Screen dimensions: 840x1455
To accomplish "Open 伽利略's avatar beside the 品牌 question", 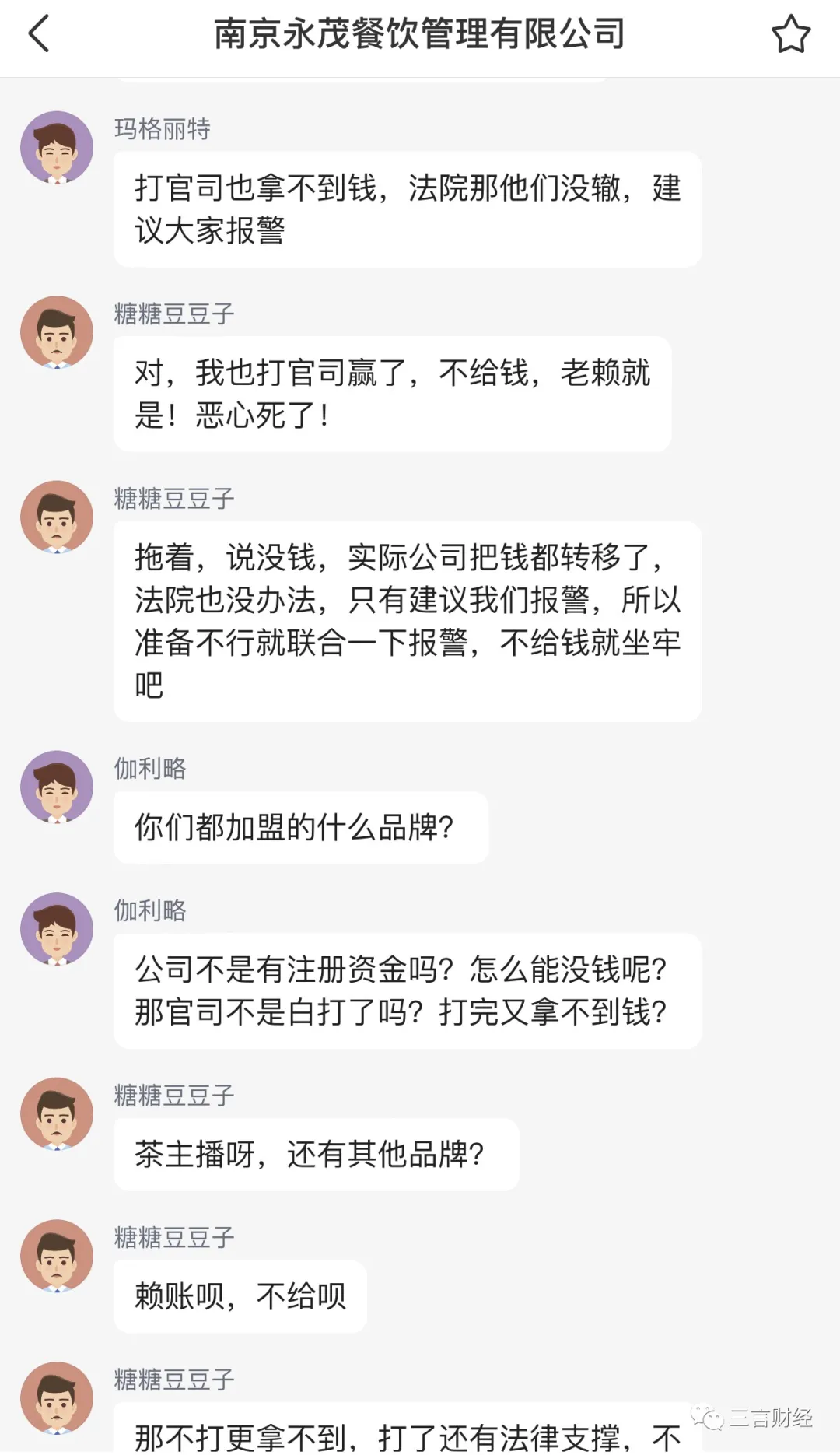I will coord(57,787).
